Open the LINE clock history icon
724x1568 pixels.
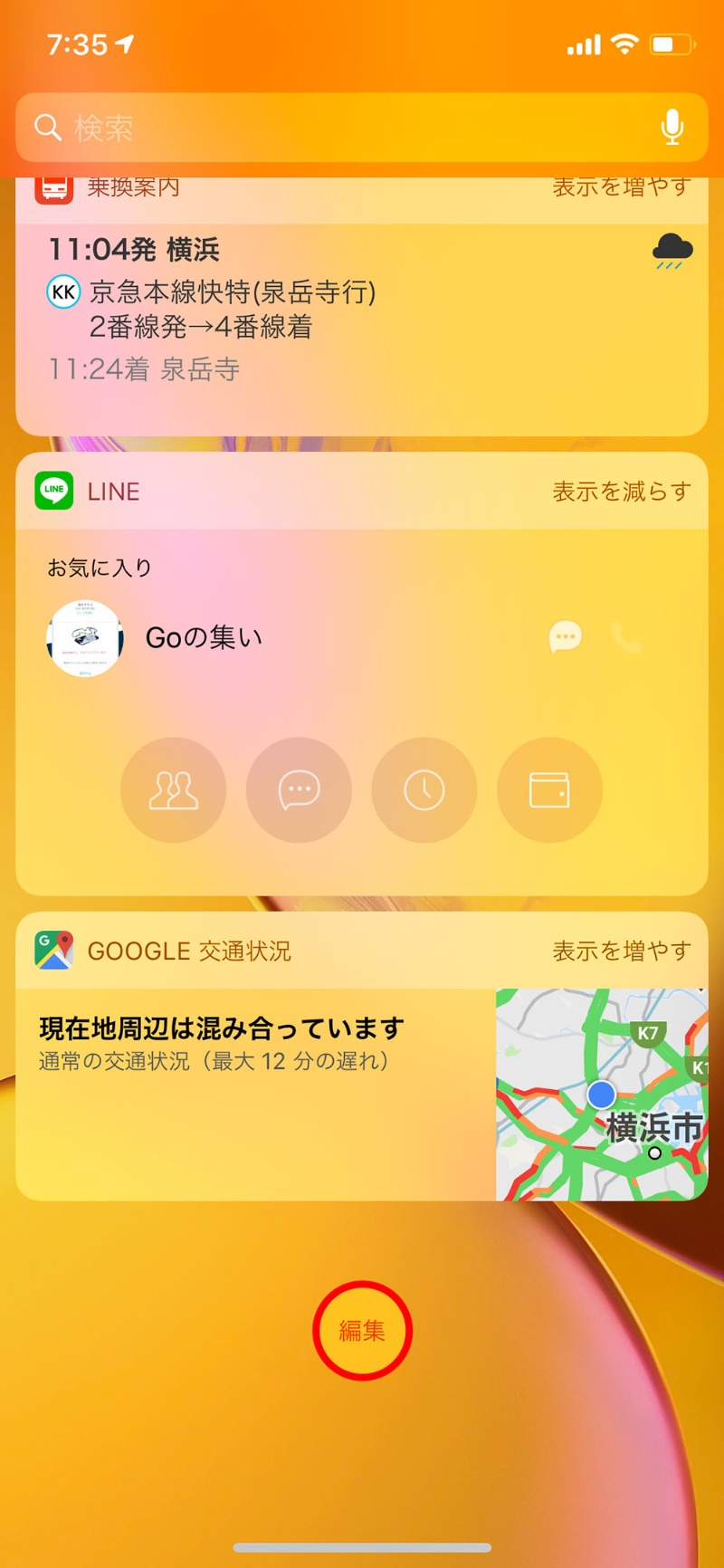click(x=424, y=789)
